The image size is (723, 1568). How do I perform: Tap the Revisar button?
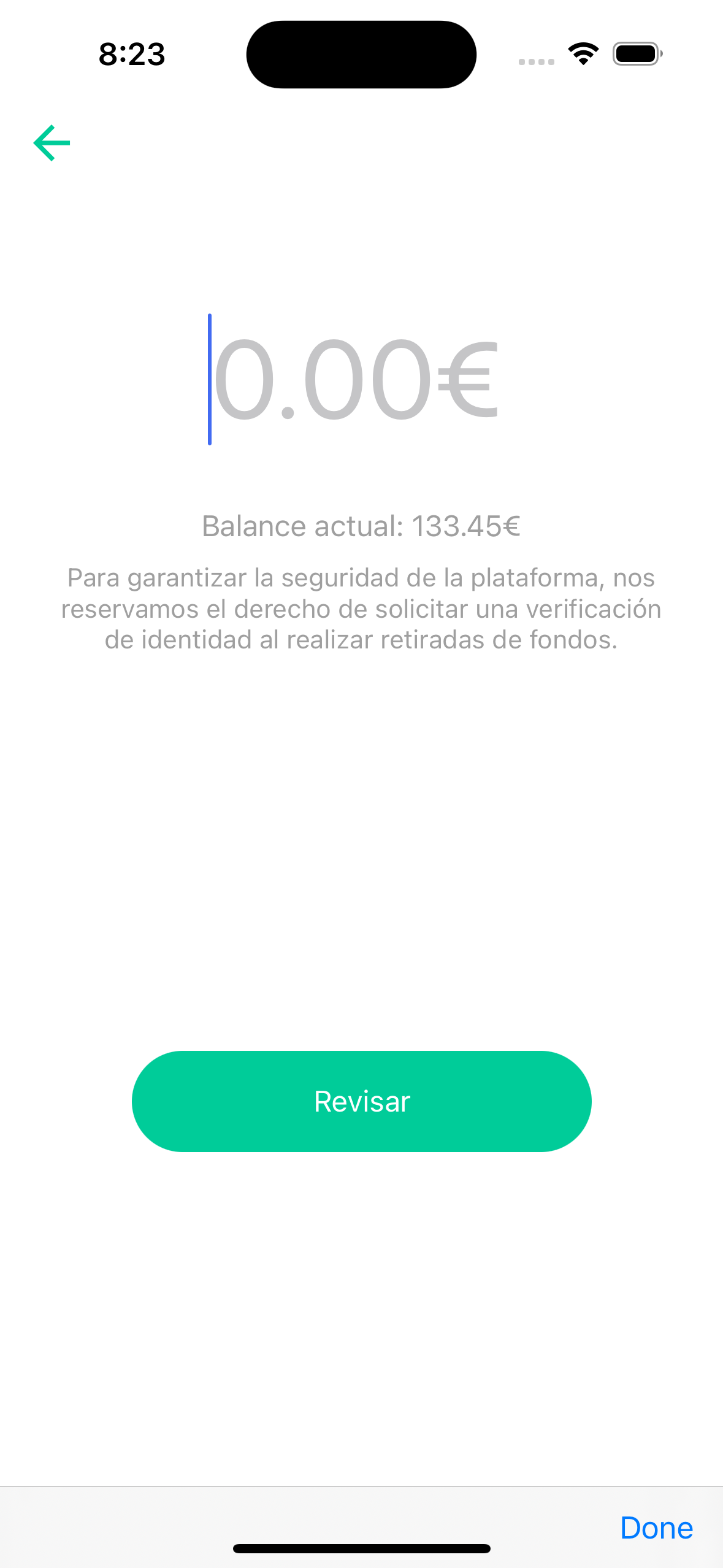click(x=362, y=1101)
